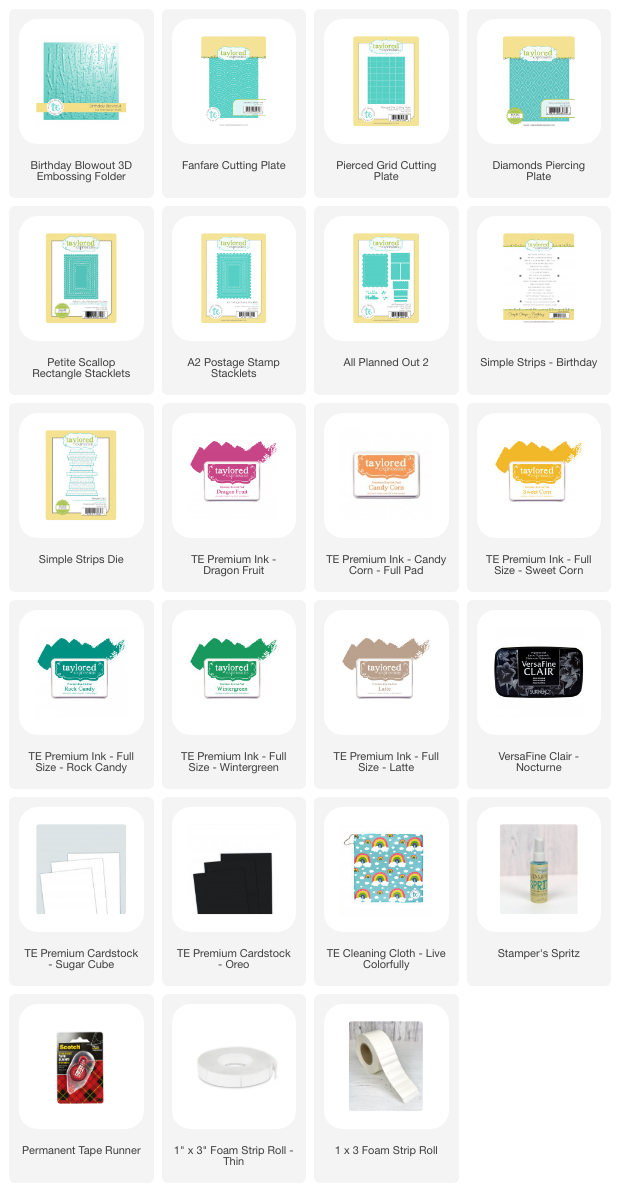This screenshot has height=1204, width=620.
Task: Open Petite Scallop Rectangle Stacklets
Action: coord(81,278)
